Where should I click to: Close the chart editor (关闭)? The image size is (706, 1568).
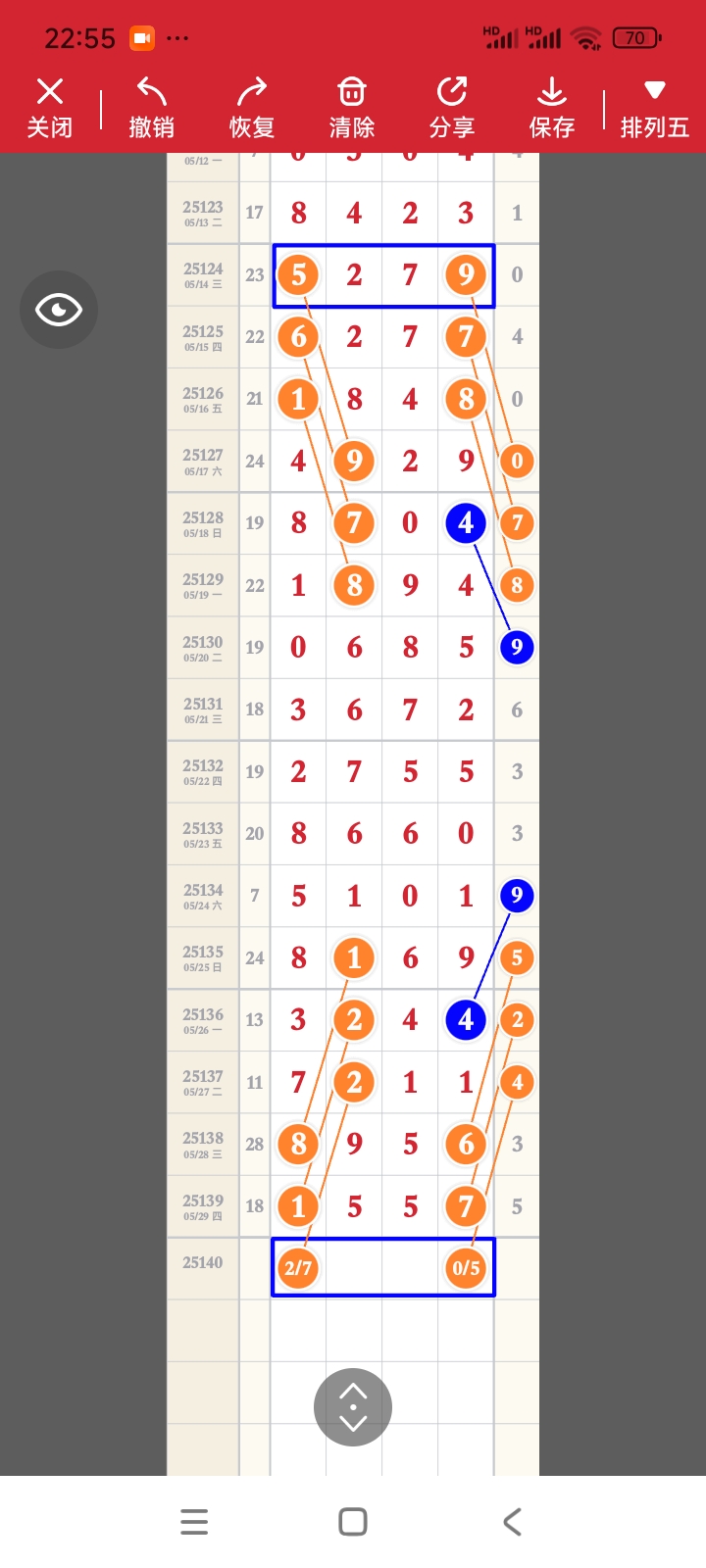pyautogui.click(x=49, y=108)
